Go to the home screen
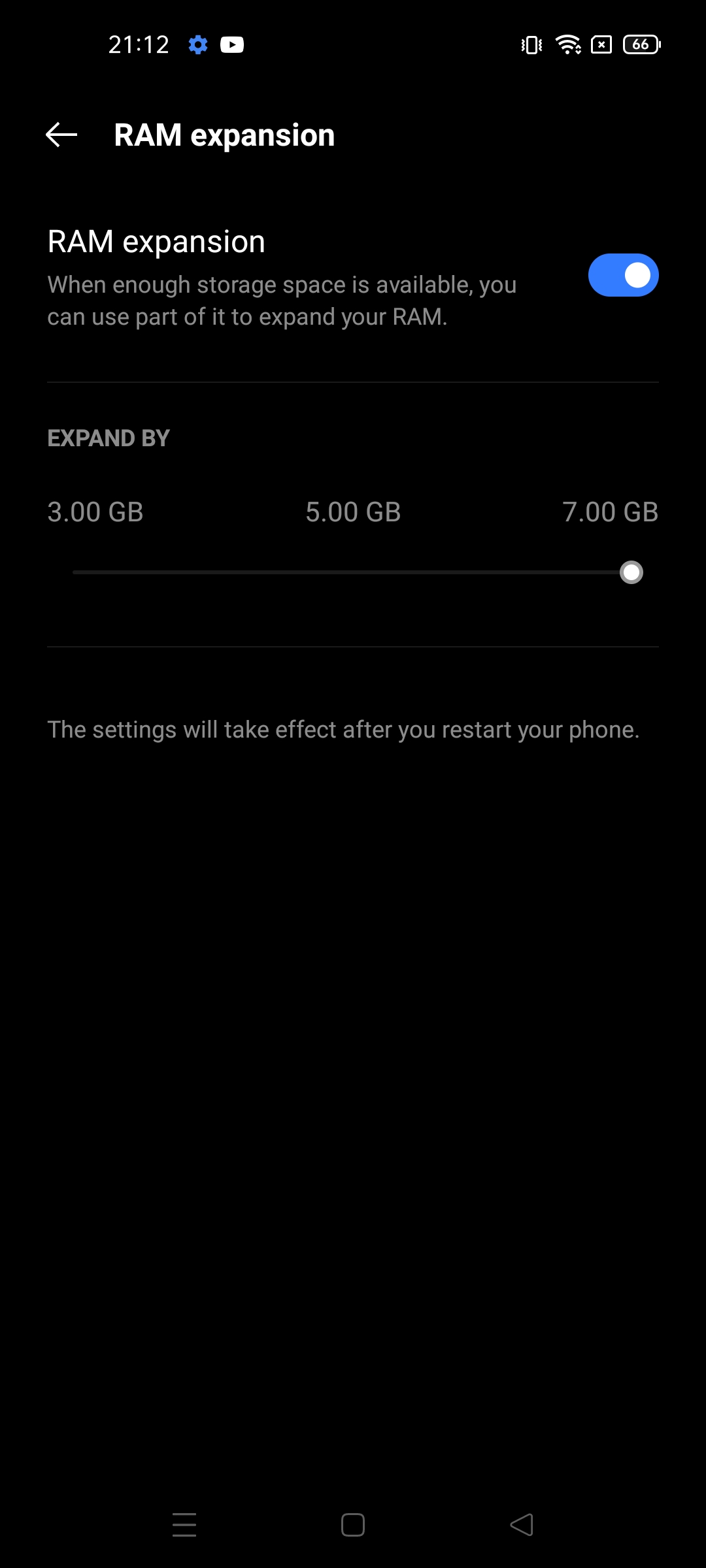Screen dimensions: 706x1568 pyautogui.click(x=353, y=1525)
